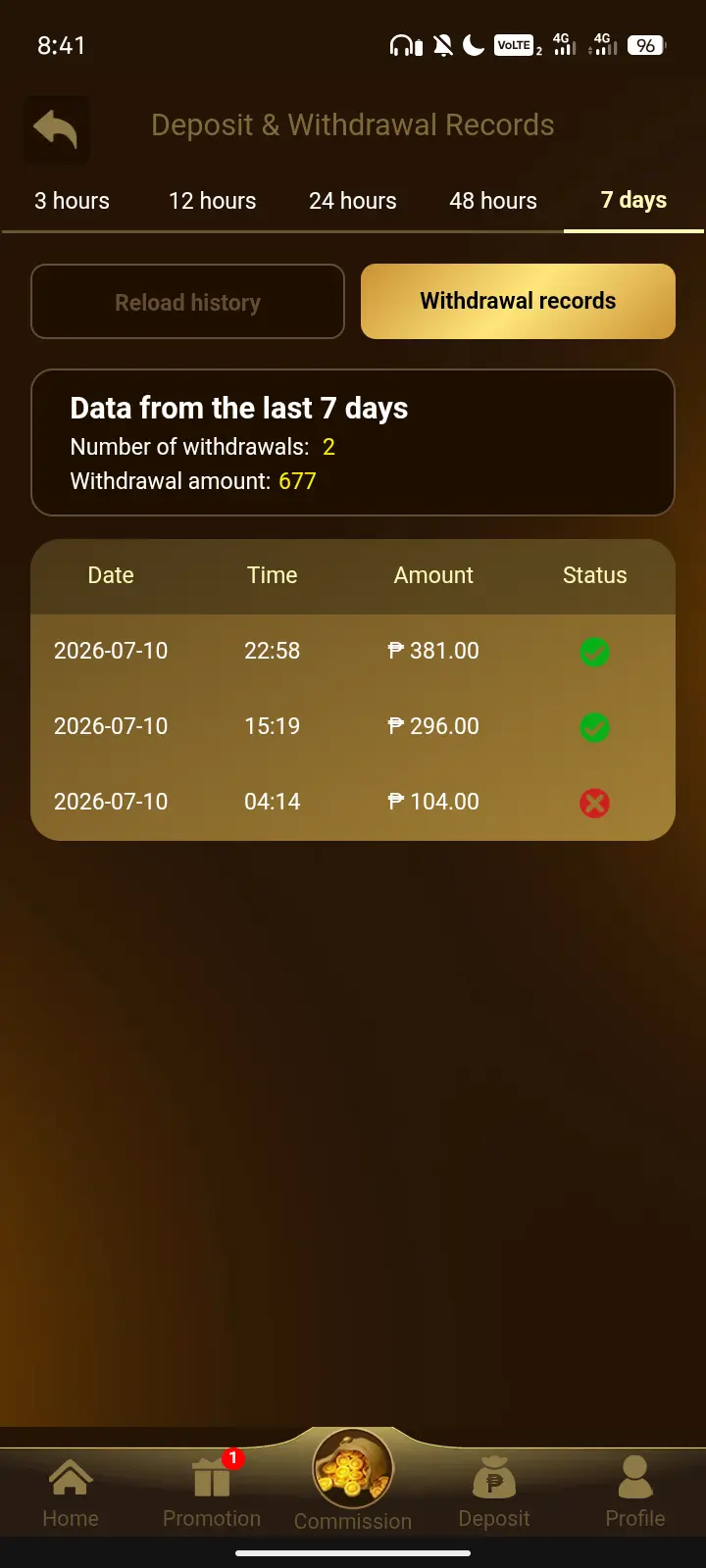
Task: Go to the Home tab
Action: tap(71, 1492)
